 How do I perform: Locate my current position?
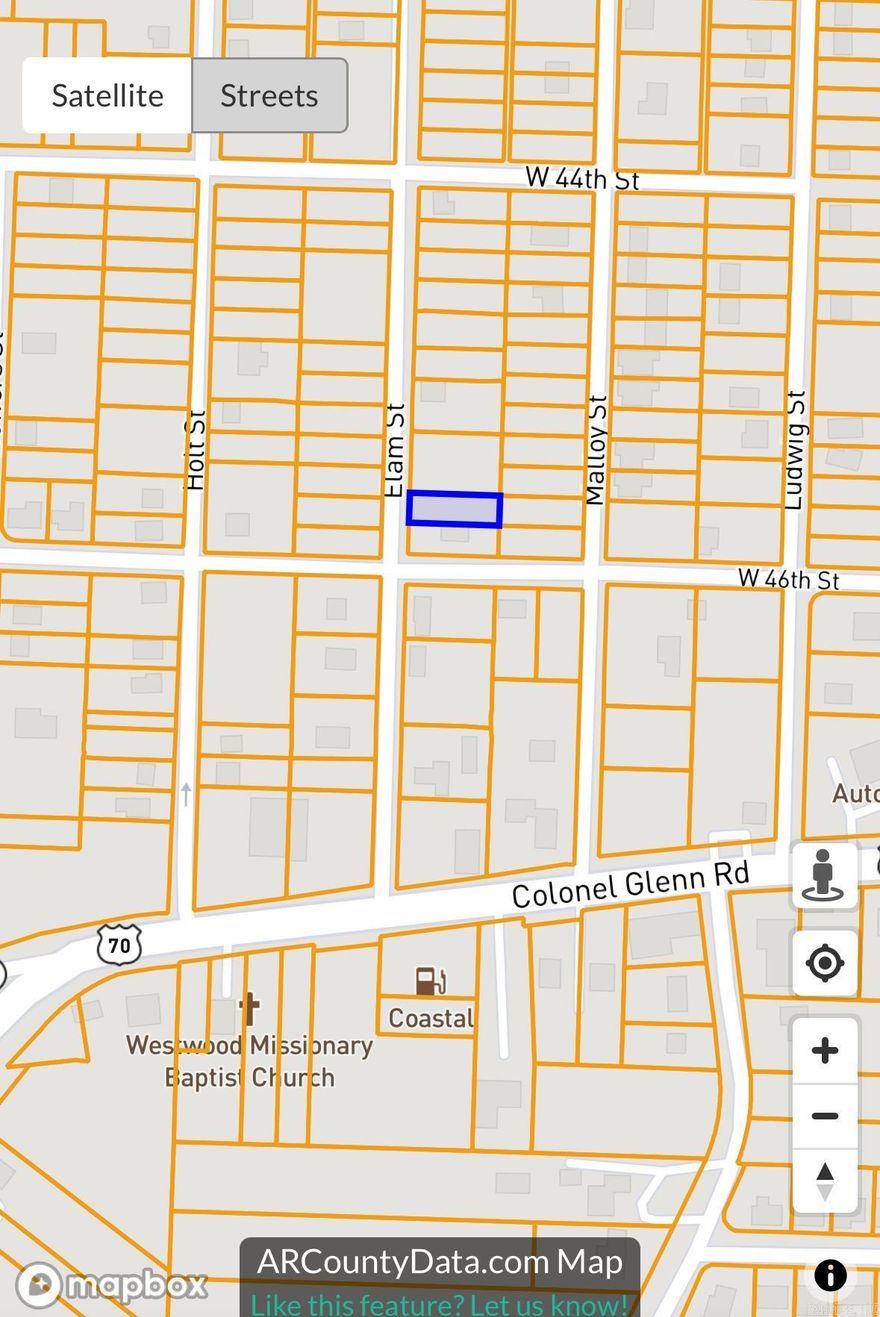[824, 964]
